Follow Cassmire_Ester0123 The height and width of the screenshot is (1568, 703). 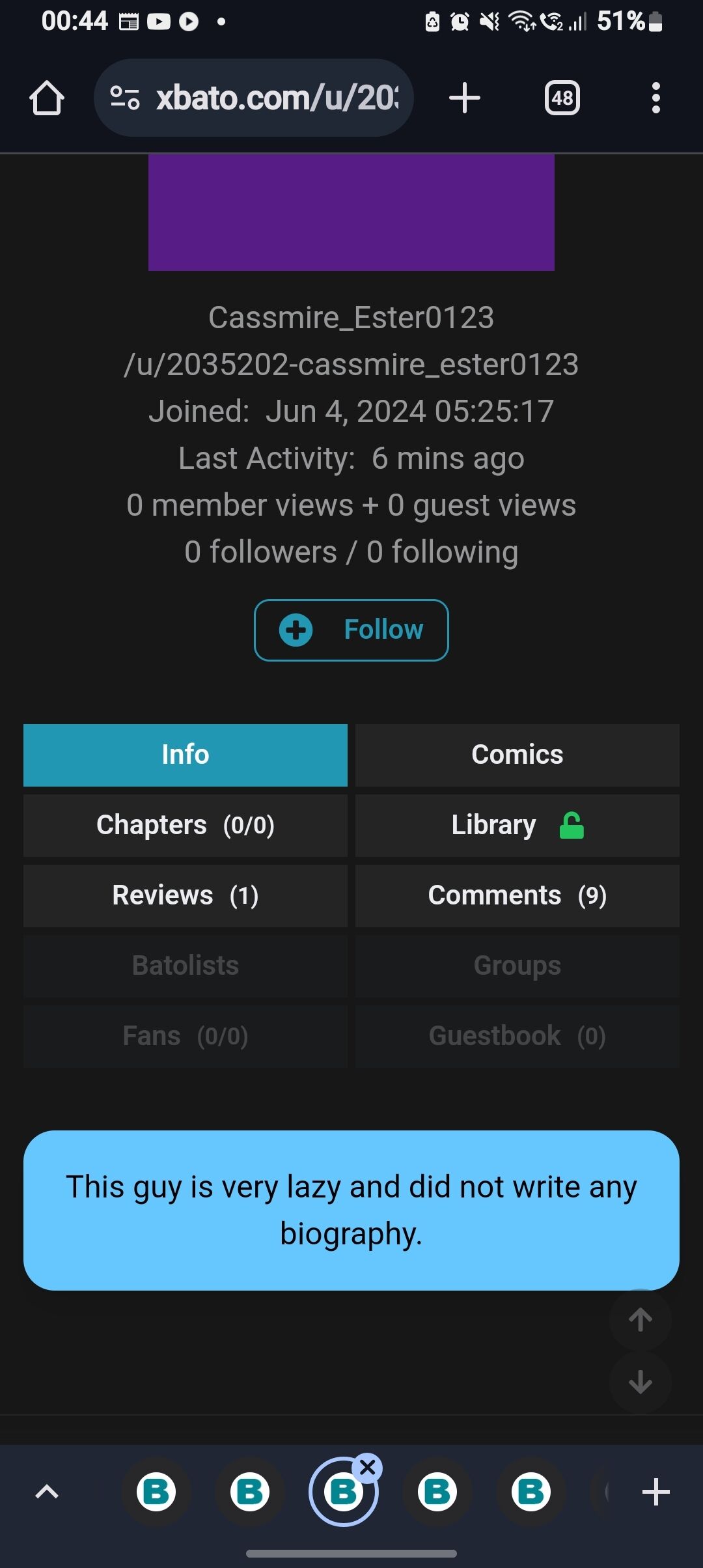pos(351,630)
